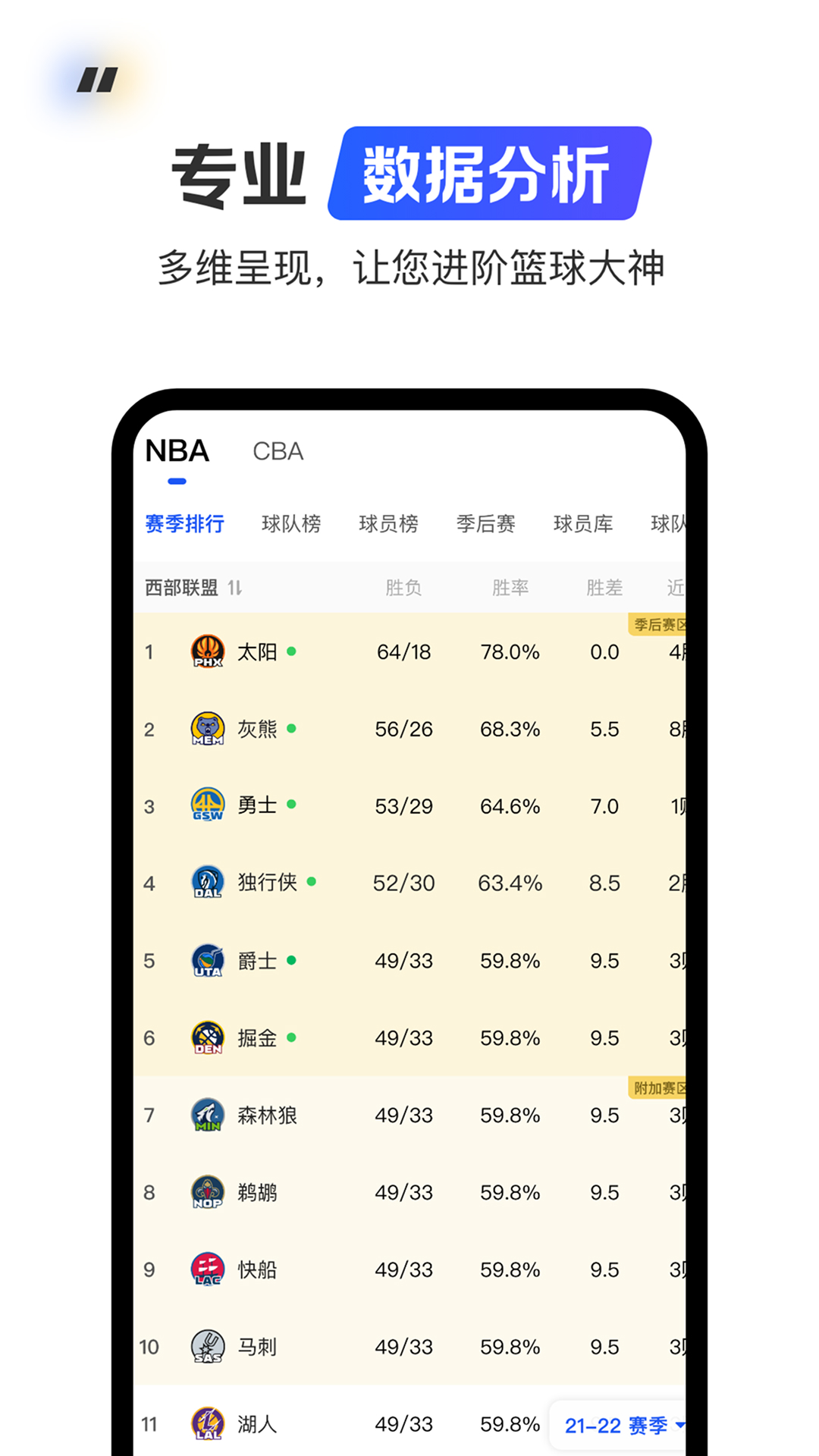Select the Jazz (爵士) UTA icon
This screenshot has height=1456, width=819.
pos(206,960)
